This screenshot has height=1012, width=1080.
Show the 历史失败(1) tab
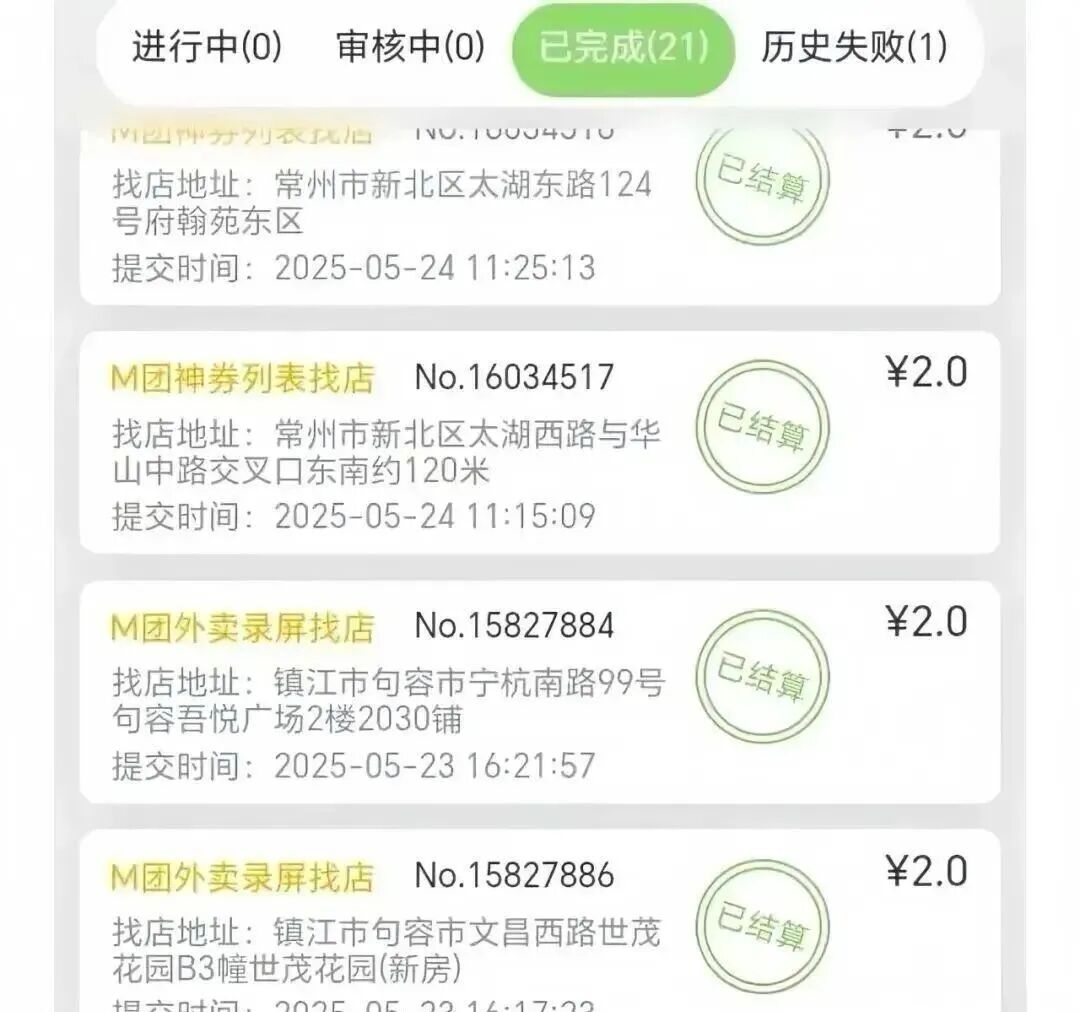[x=854, y=47]
